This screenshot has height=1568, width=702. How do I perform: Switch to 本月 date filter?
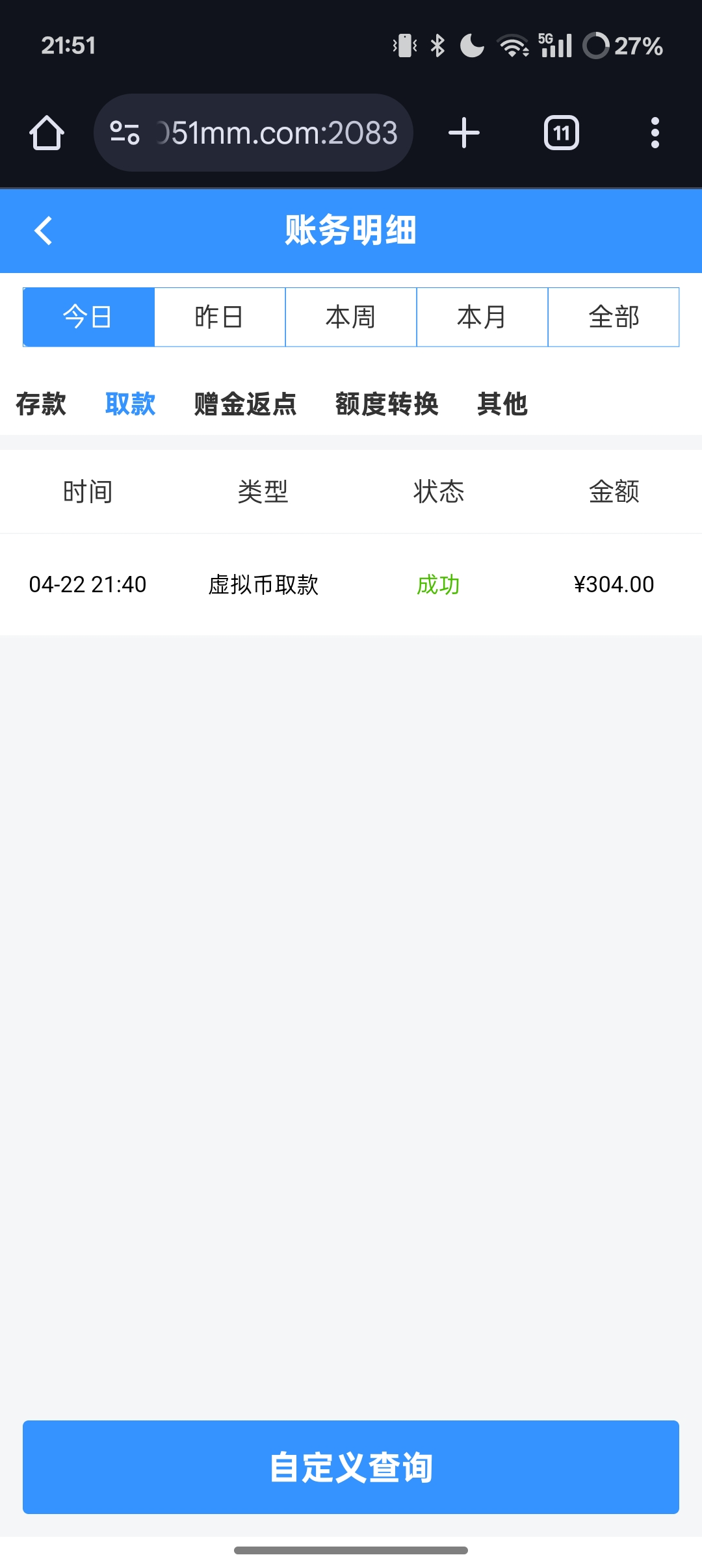482,317
